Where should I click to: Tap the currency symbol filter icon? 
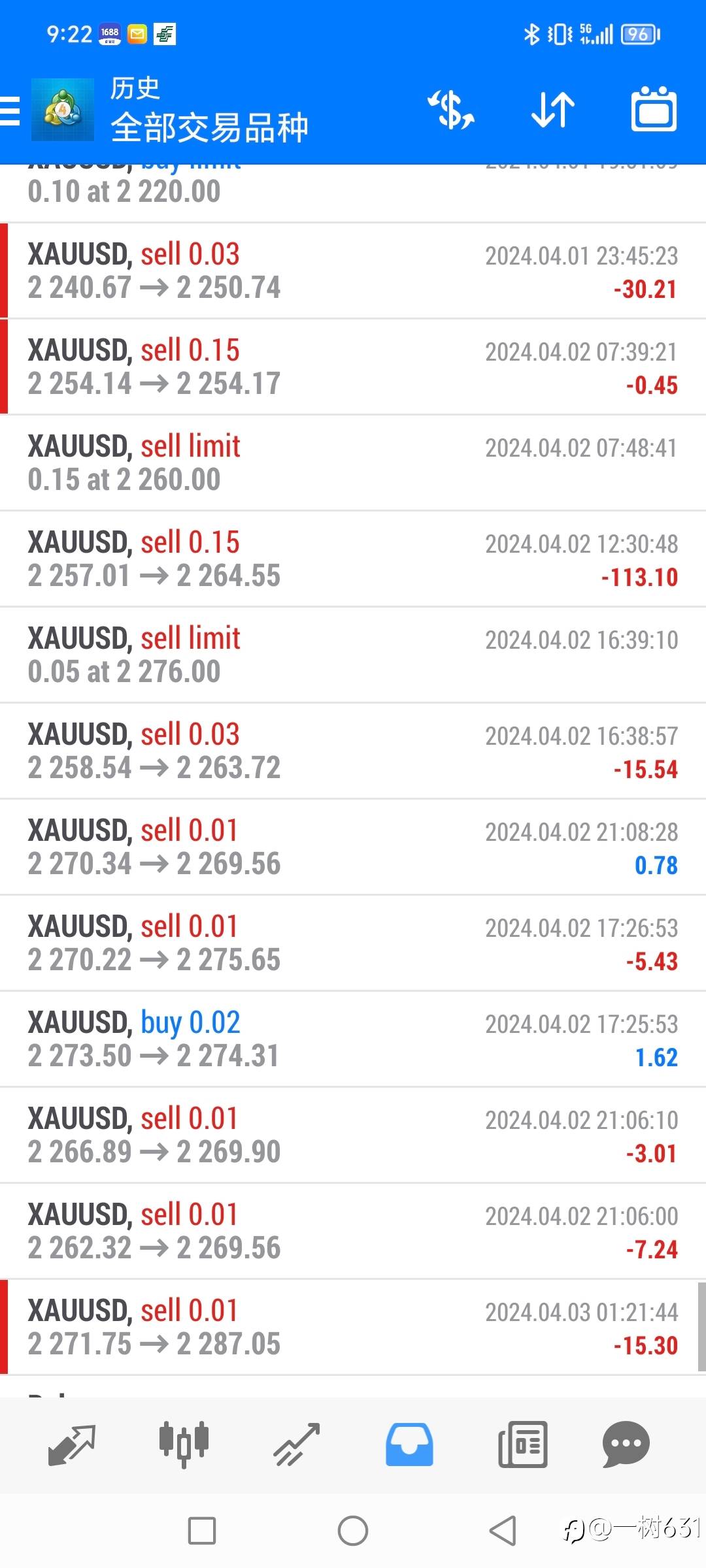pos(451,110)
